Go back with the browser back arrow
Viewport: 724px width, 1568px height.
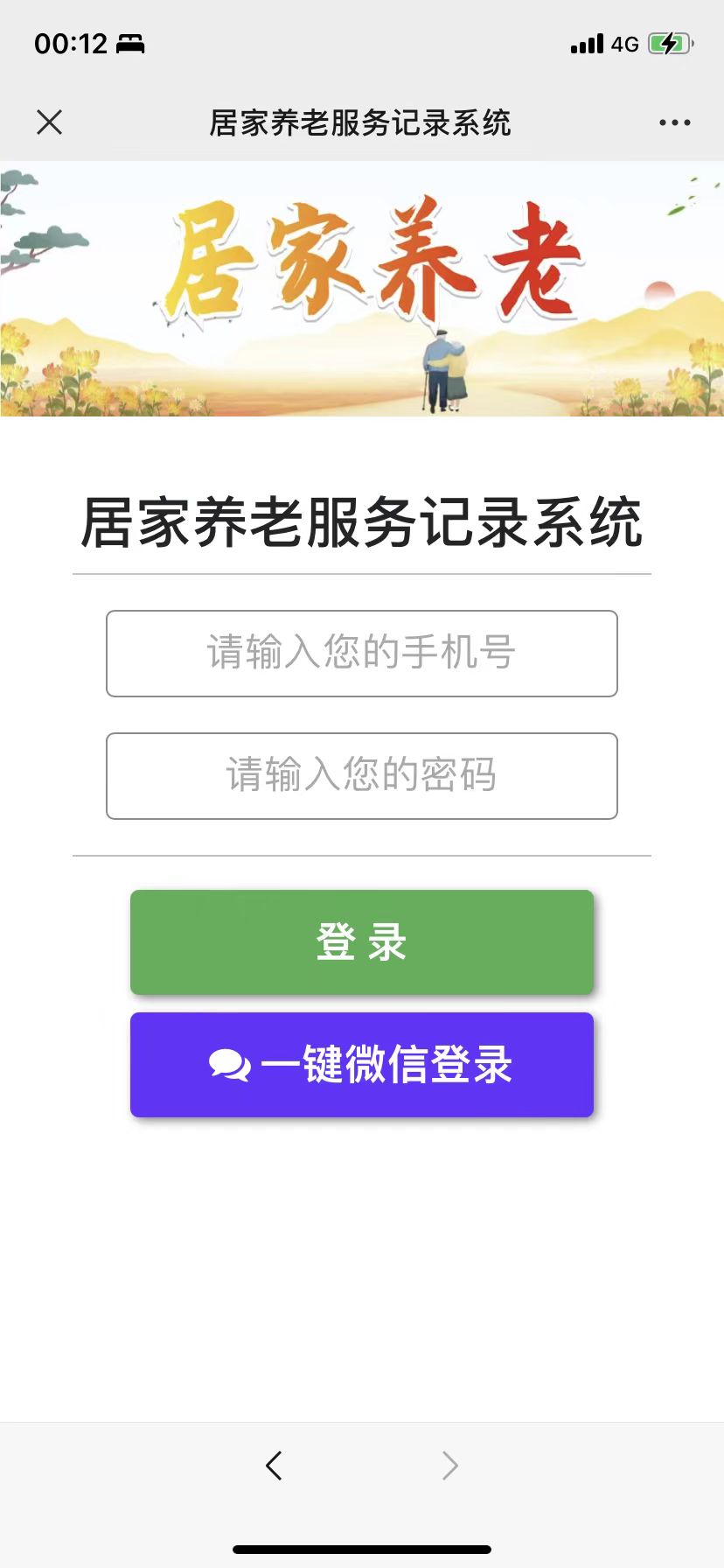tap(274, 1465)
